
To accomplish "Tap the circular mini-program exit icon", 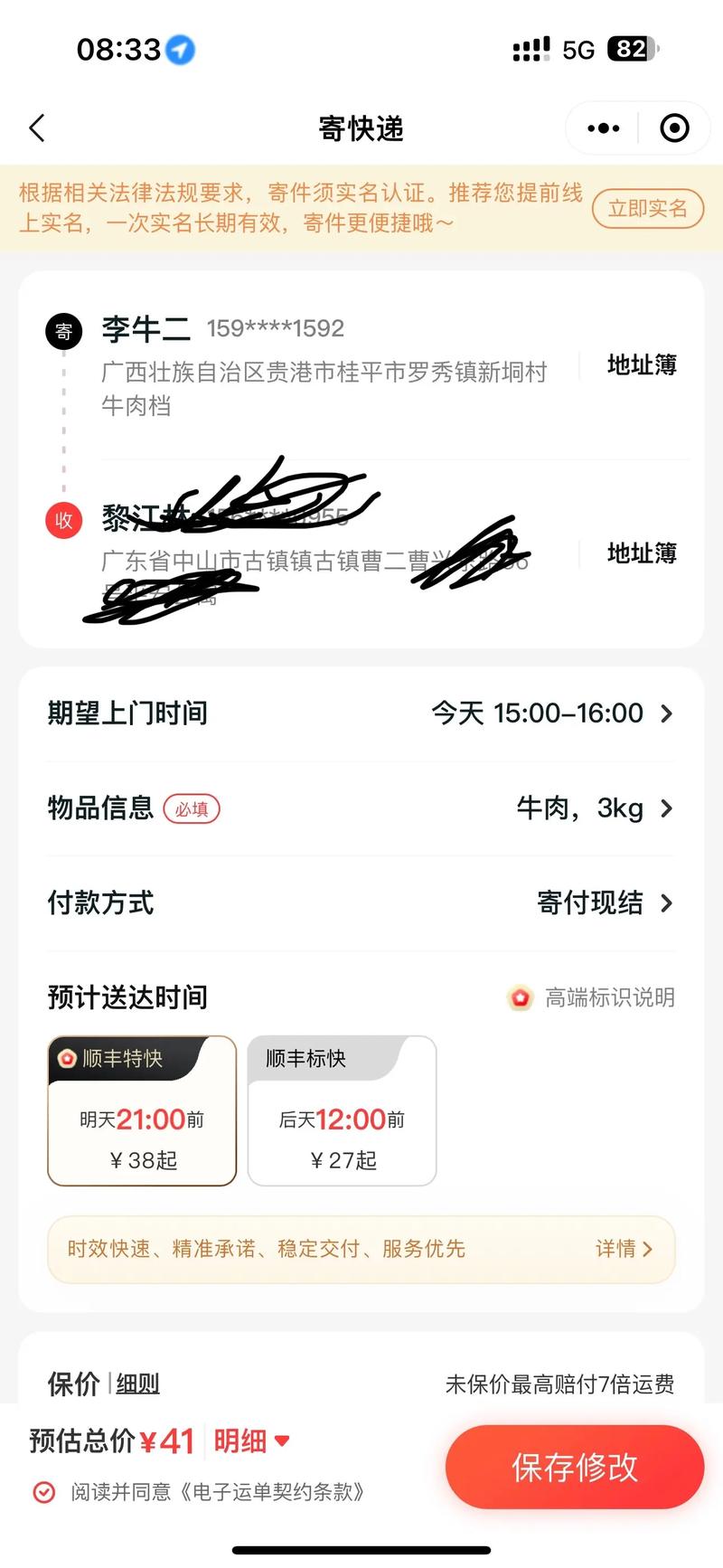I will tap(674, 128).
